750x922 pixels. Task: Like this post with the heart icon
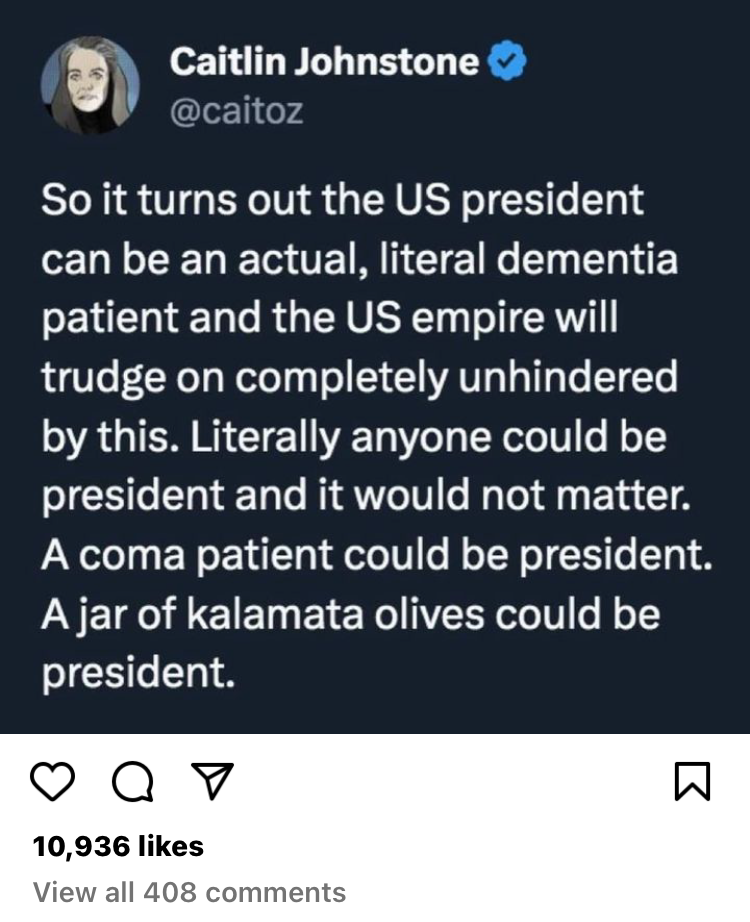52,781
